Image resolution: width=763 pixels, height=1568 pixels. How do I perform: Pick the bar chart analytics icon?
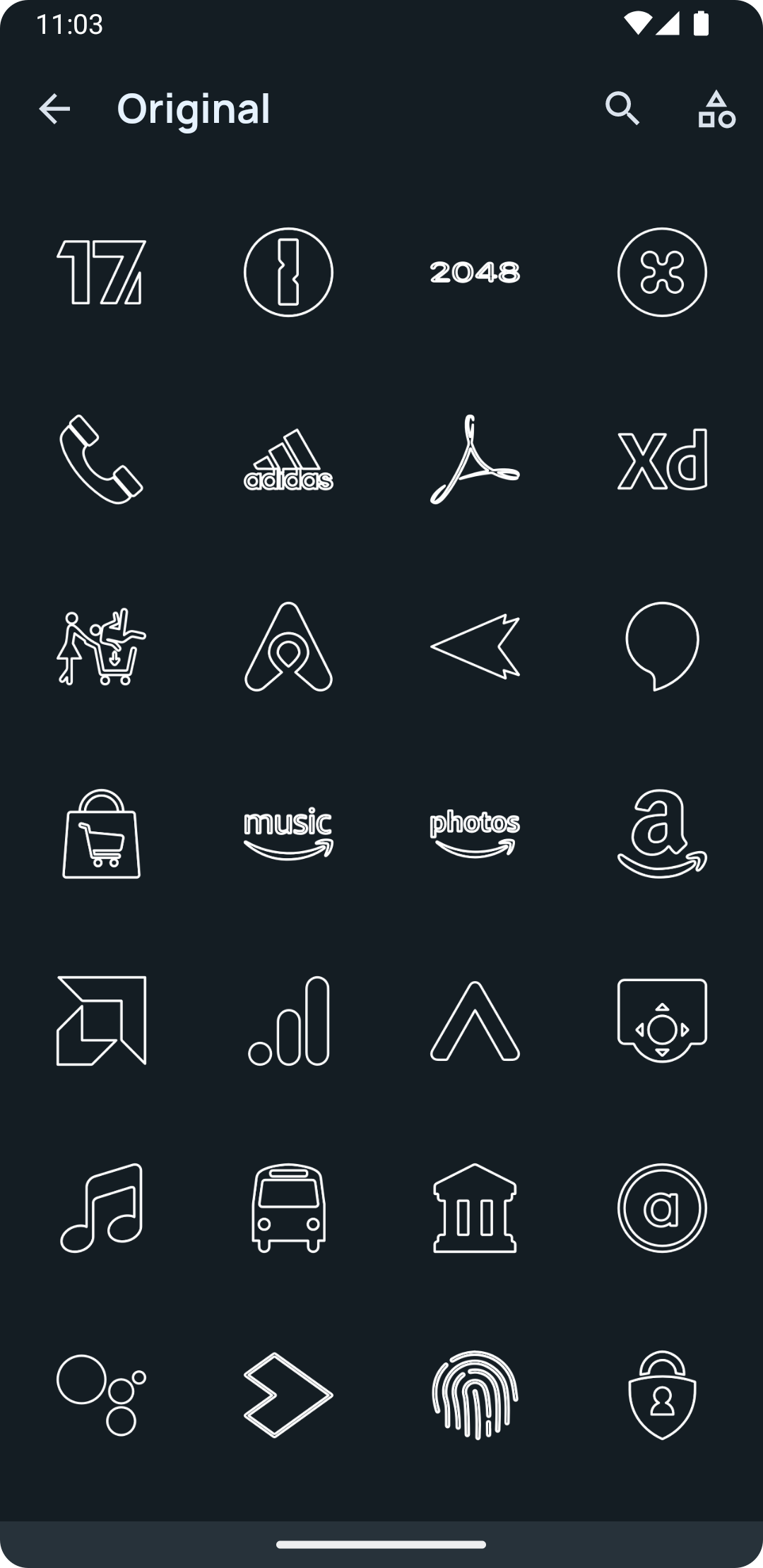coord(288,1021)
